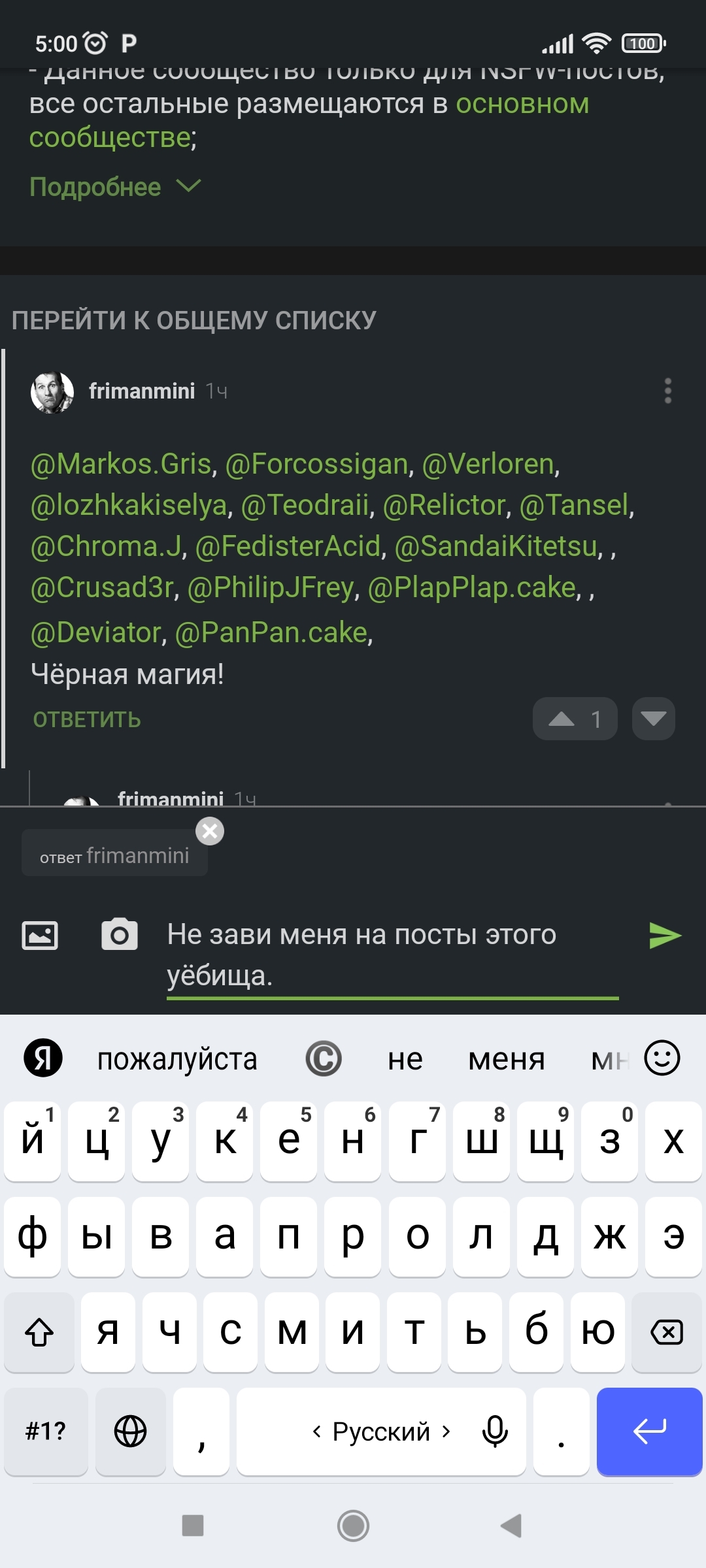
Task: Focus the comment text field
Action: (392, 954)
